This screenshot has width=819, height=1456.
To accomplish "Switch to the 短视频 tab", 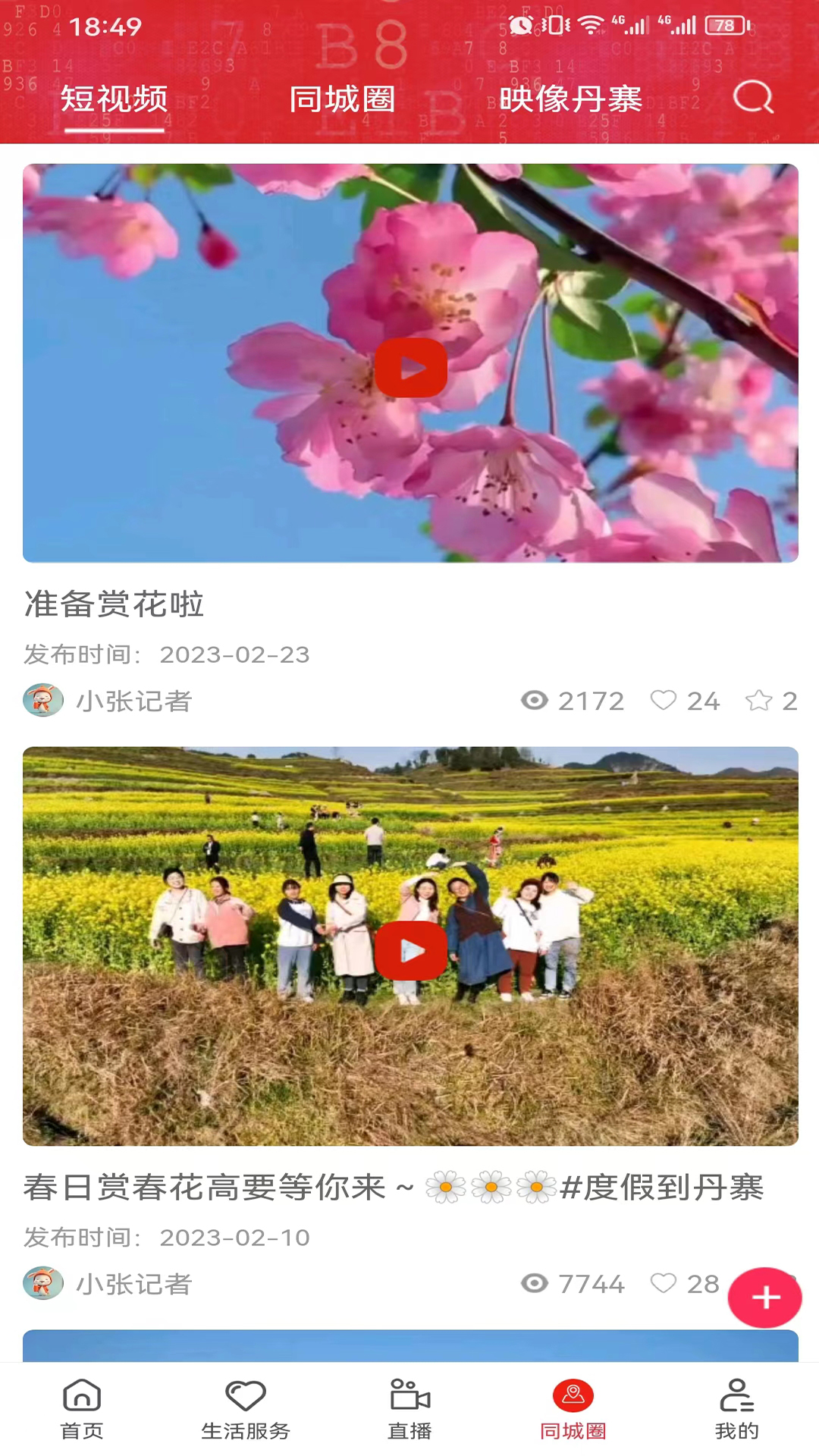I will coord(114,99).
